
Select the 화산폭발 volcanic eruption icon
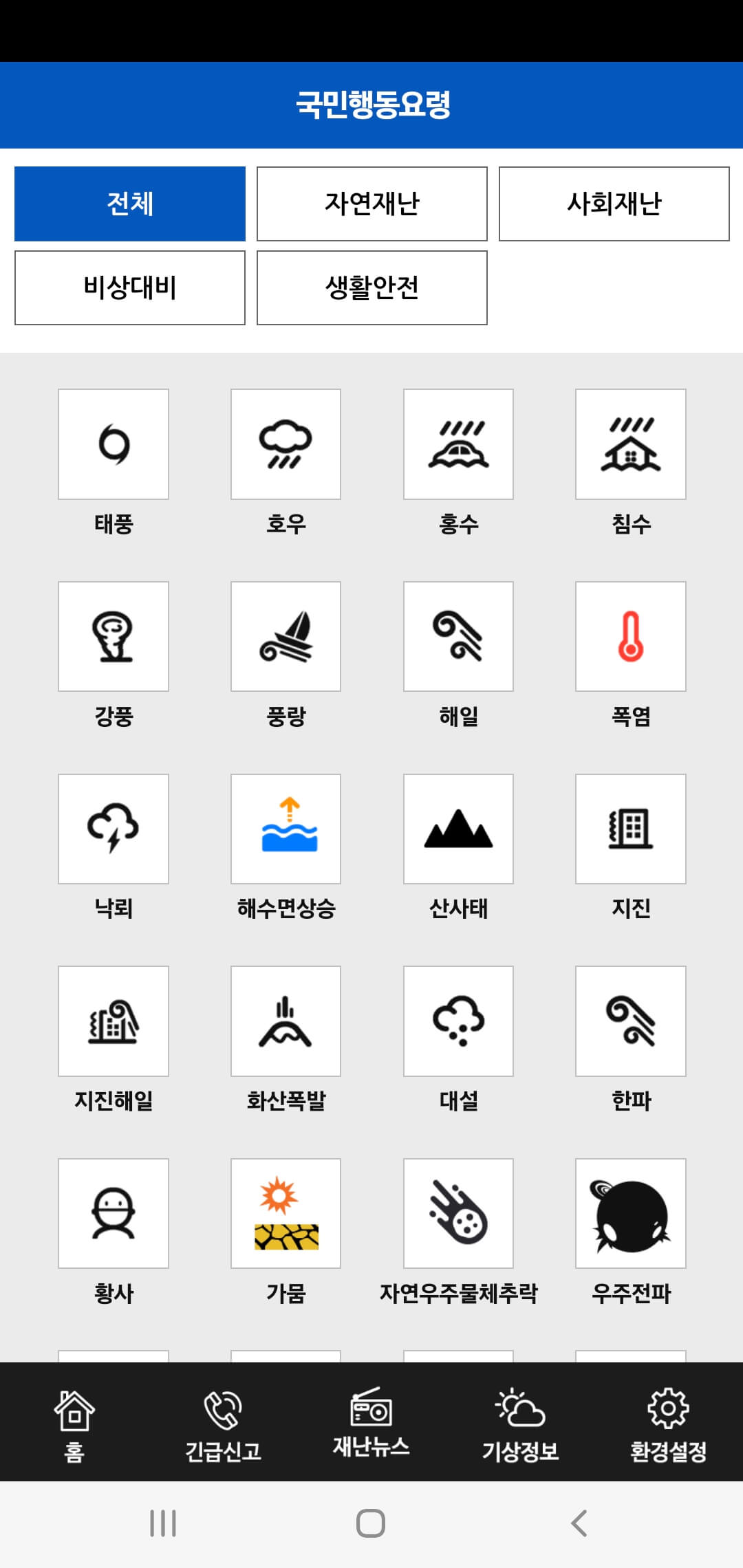click(x=286, y=1020)
